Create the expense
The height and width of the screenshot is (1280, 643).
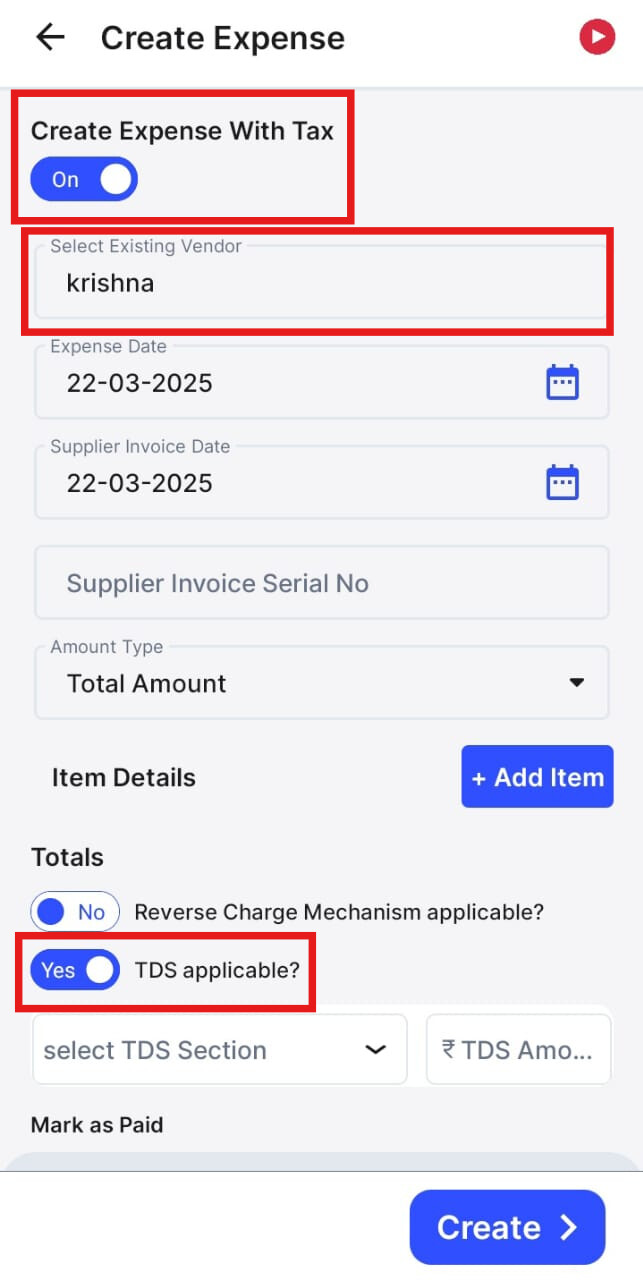point(507,1227)
